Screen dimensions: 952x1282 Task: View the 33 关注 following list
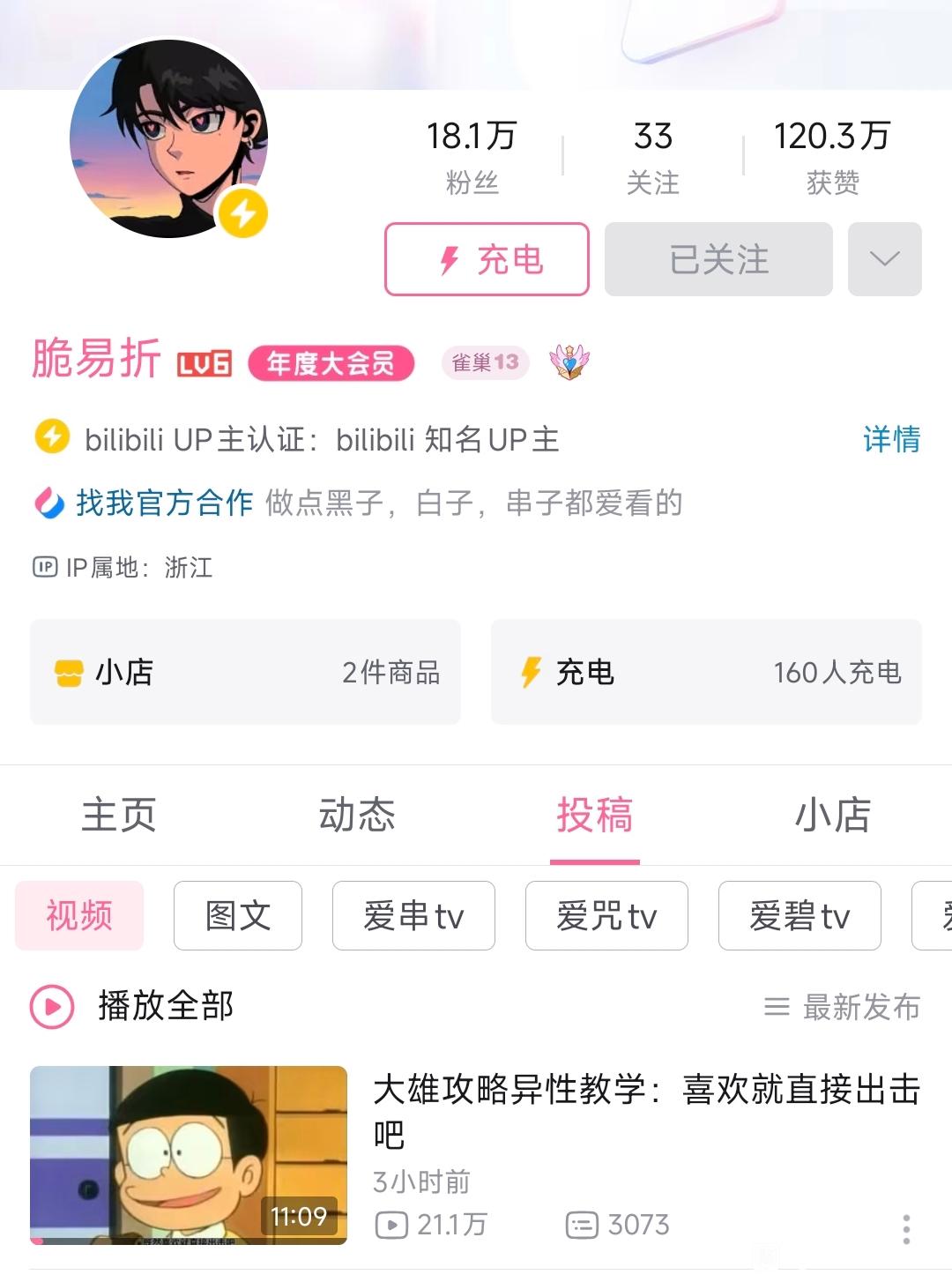(652, 156)
